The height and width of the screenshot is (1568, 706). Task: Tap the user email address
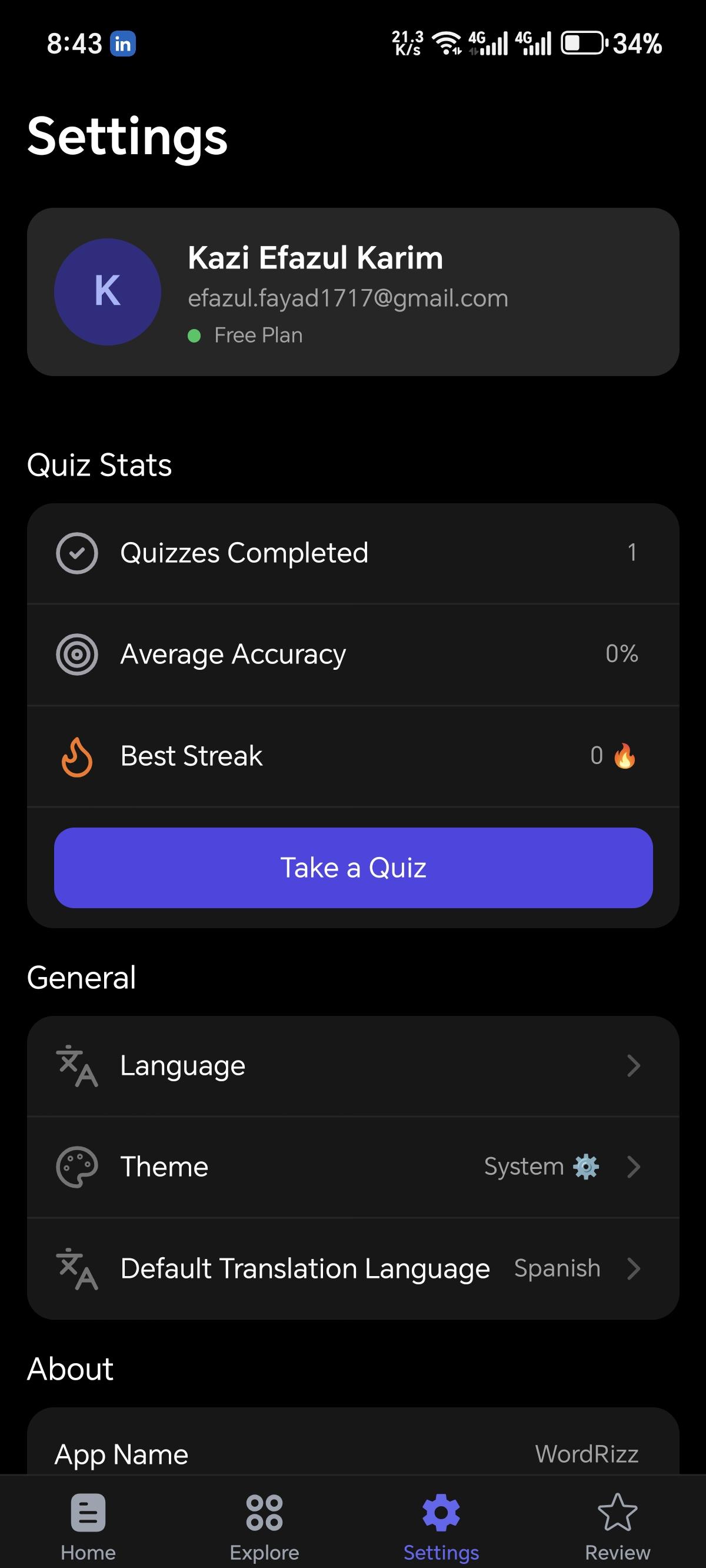[348, 298]
